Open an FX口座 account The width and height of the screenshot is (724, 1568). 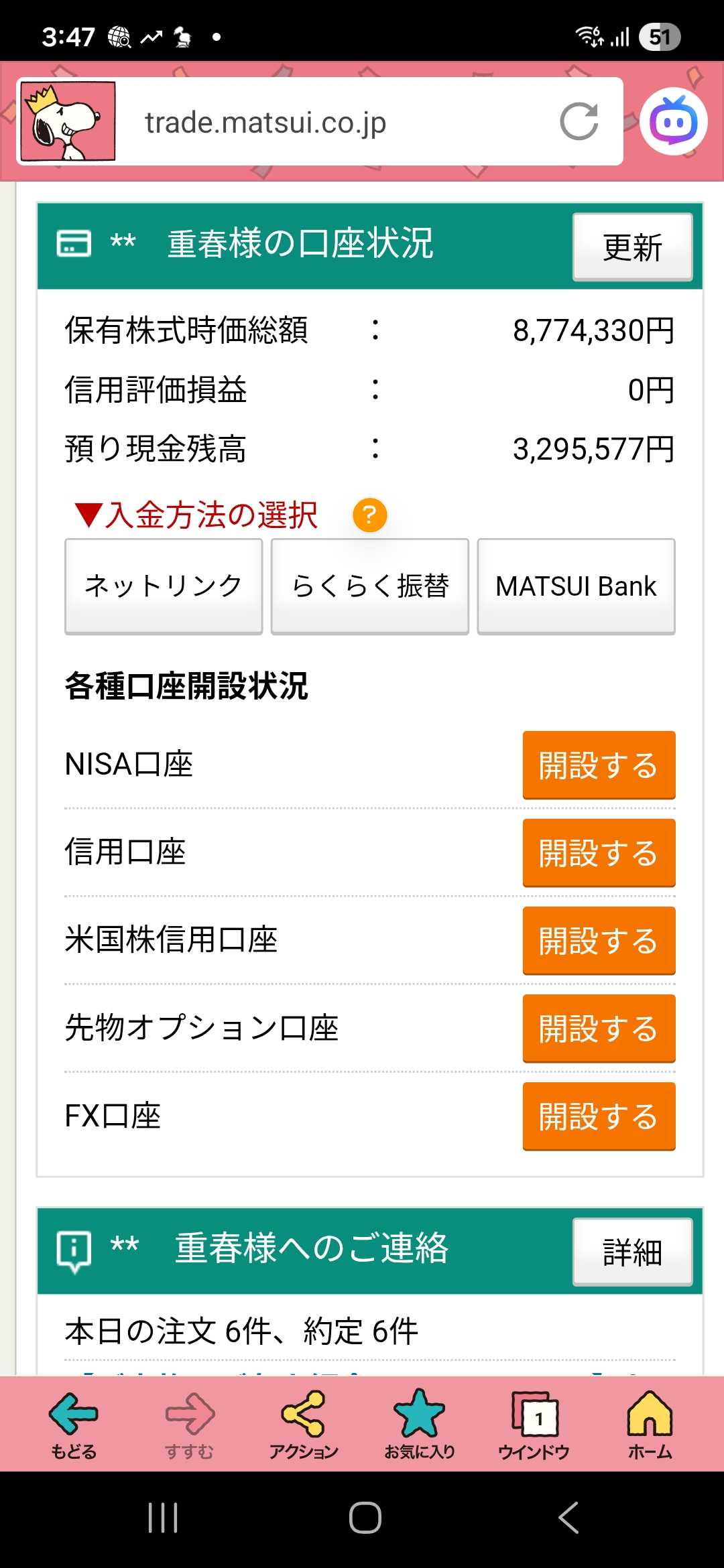599,1116
